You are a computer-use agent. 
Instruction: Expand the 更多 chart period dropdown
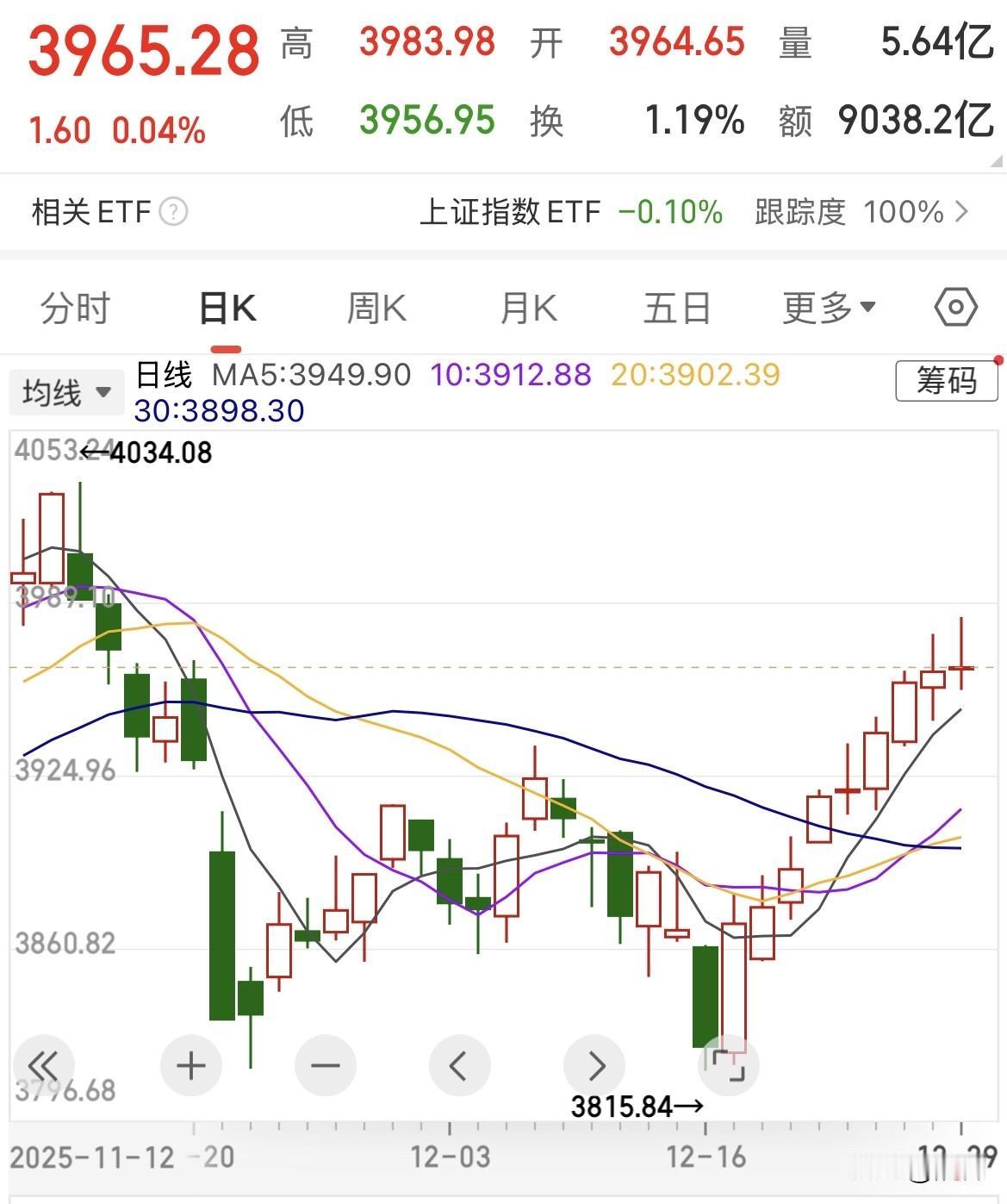tap(828, 307)
